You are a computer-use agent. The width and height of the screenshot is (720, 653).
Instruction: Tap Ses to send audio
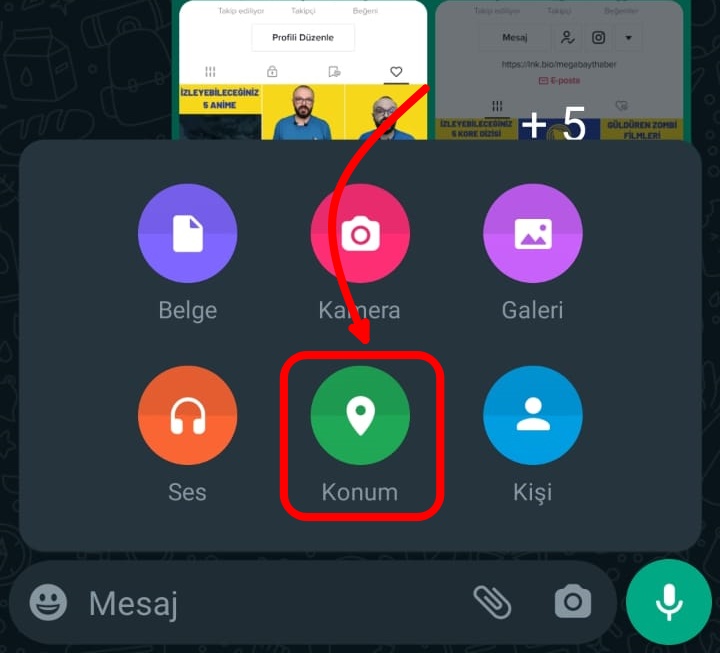[187, 415]
